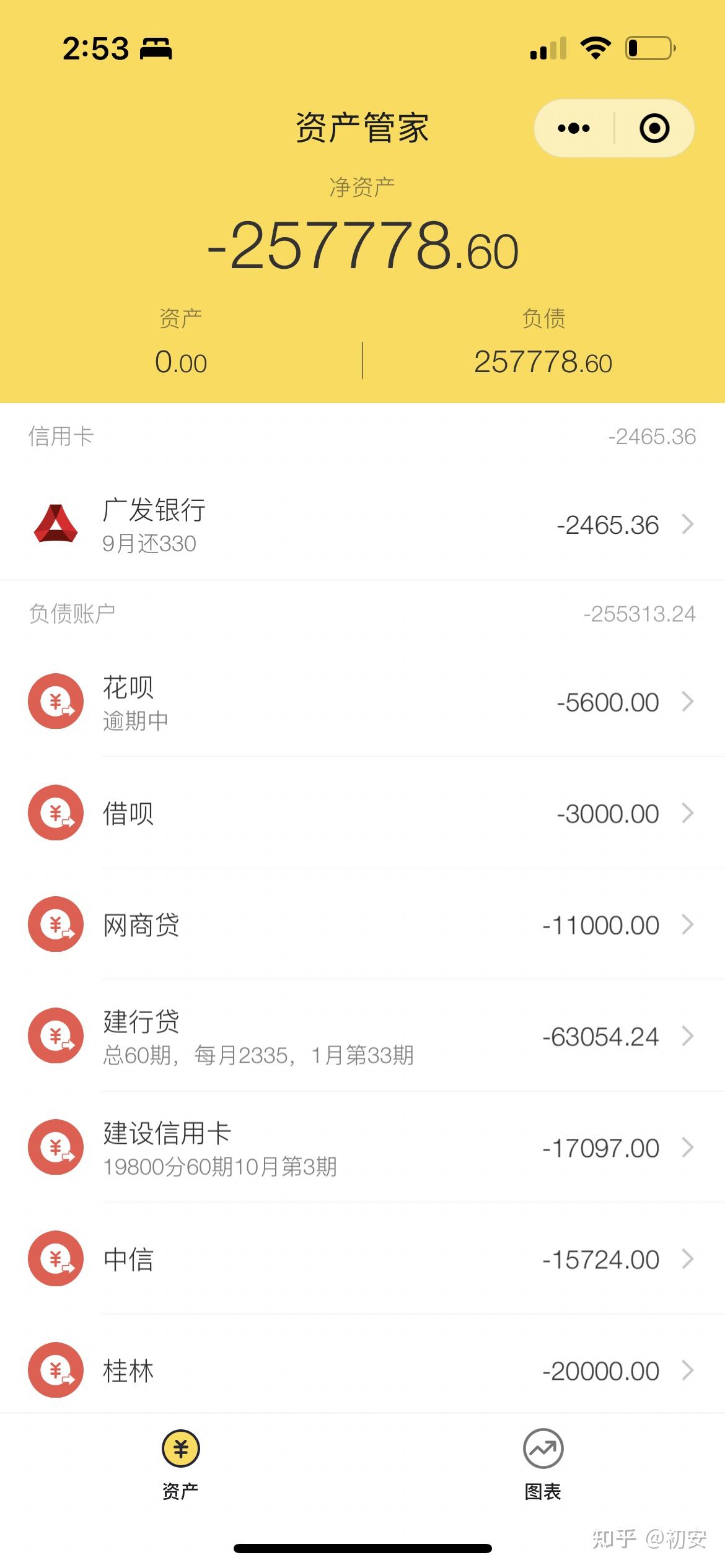Tap the 负债 total value 257778.60
Image resolution: width=725 pixels, height=1568 pixels.
click(x=544, y=361)
